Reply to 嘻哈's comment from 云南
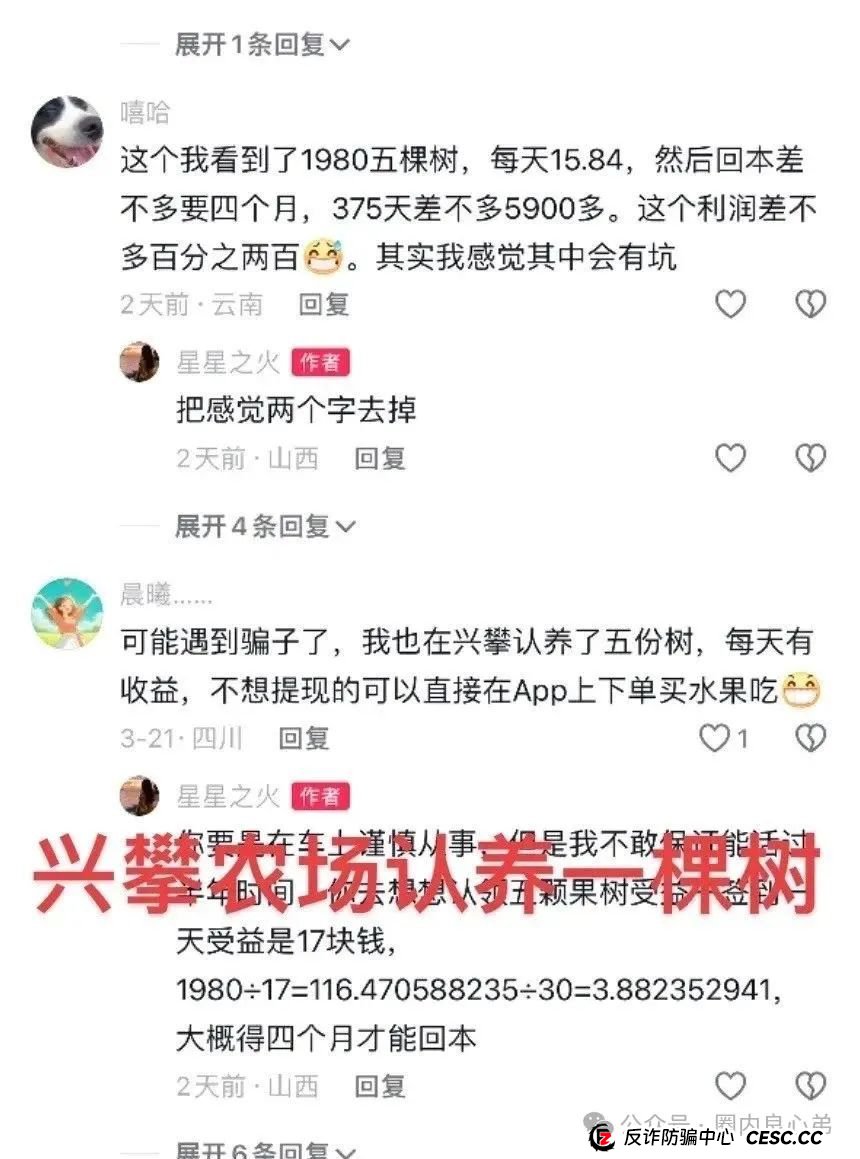 pyautogui.click(x=323, y=304)
